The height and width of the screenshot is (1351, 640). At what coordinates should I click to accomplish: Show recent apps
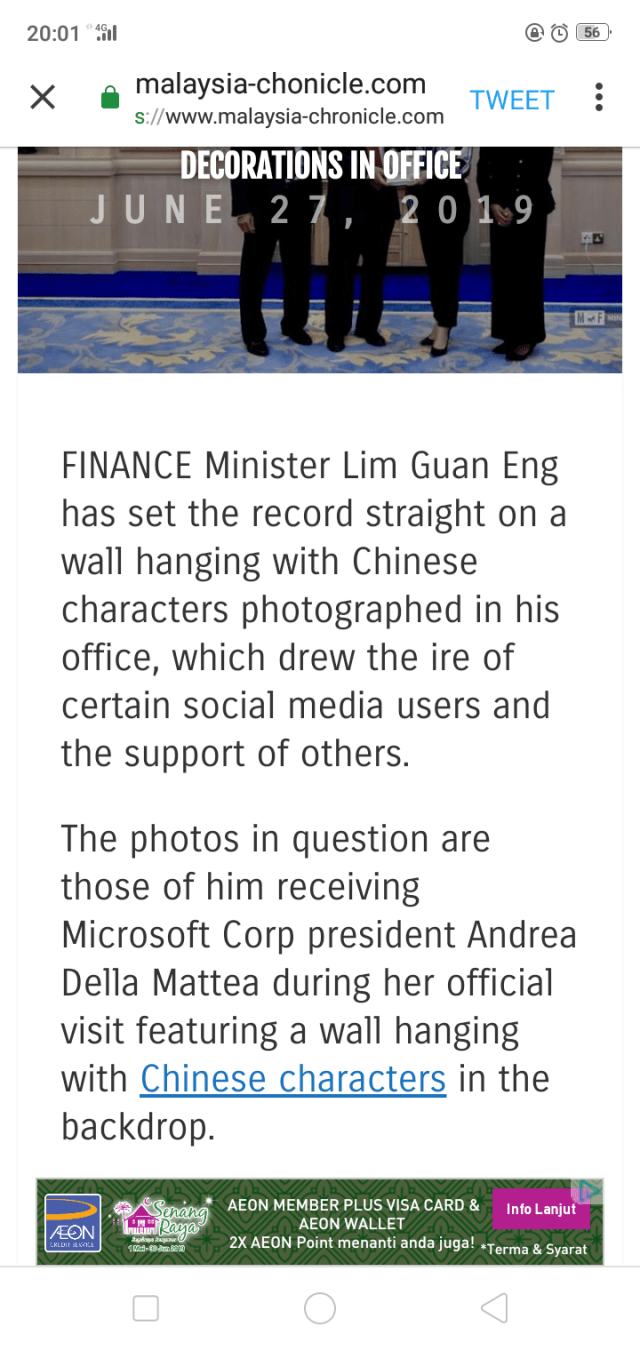tap(146, 1308)
